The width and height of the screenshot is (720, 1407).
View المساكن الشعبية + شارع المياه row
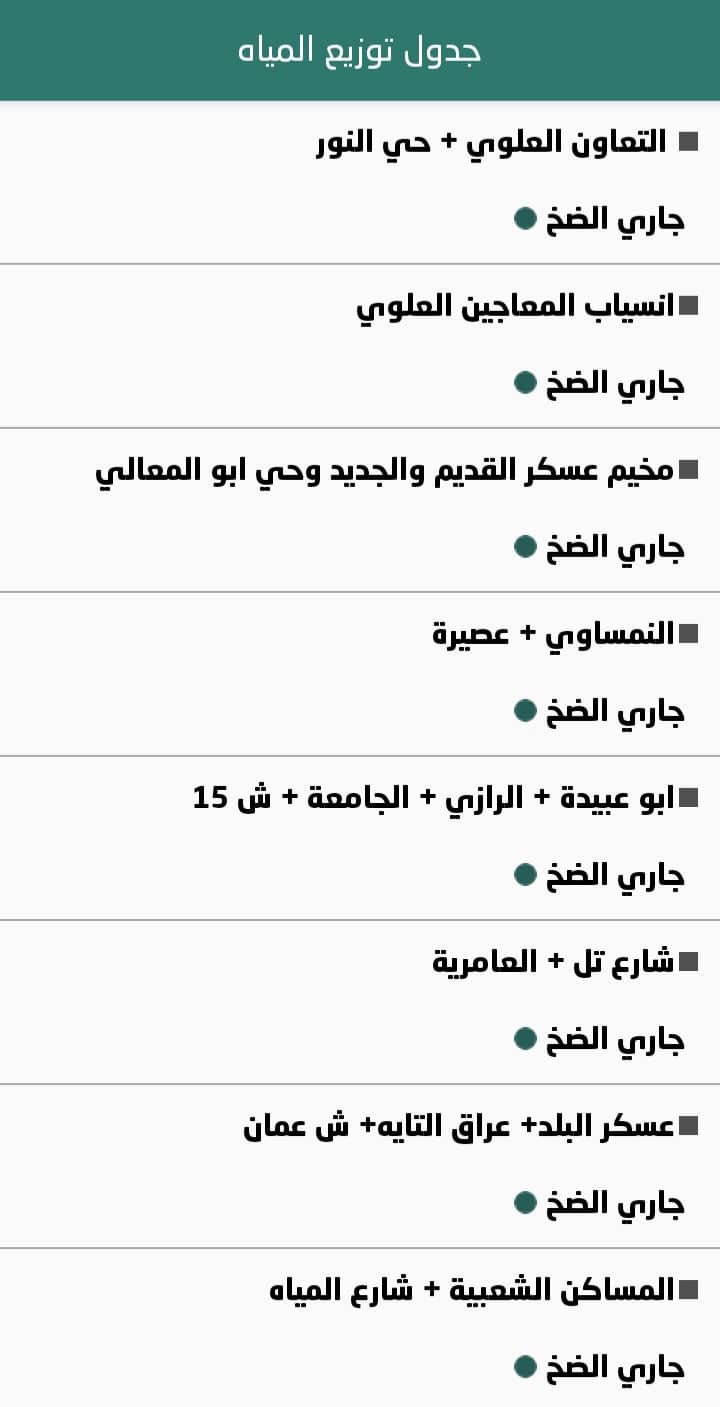472,1290
